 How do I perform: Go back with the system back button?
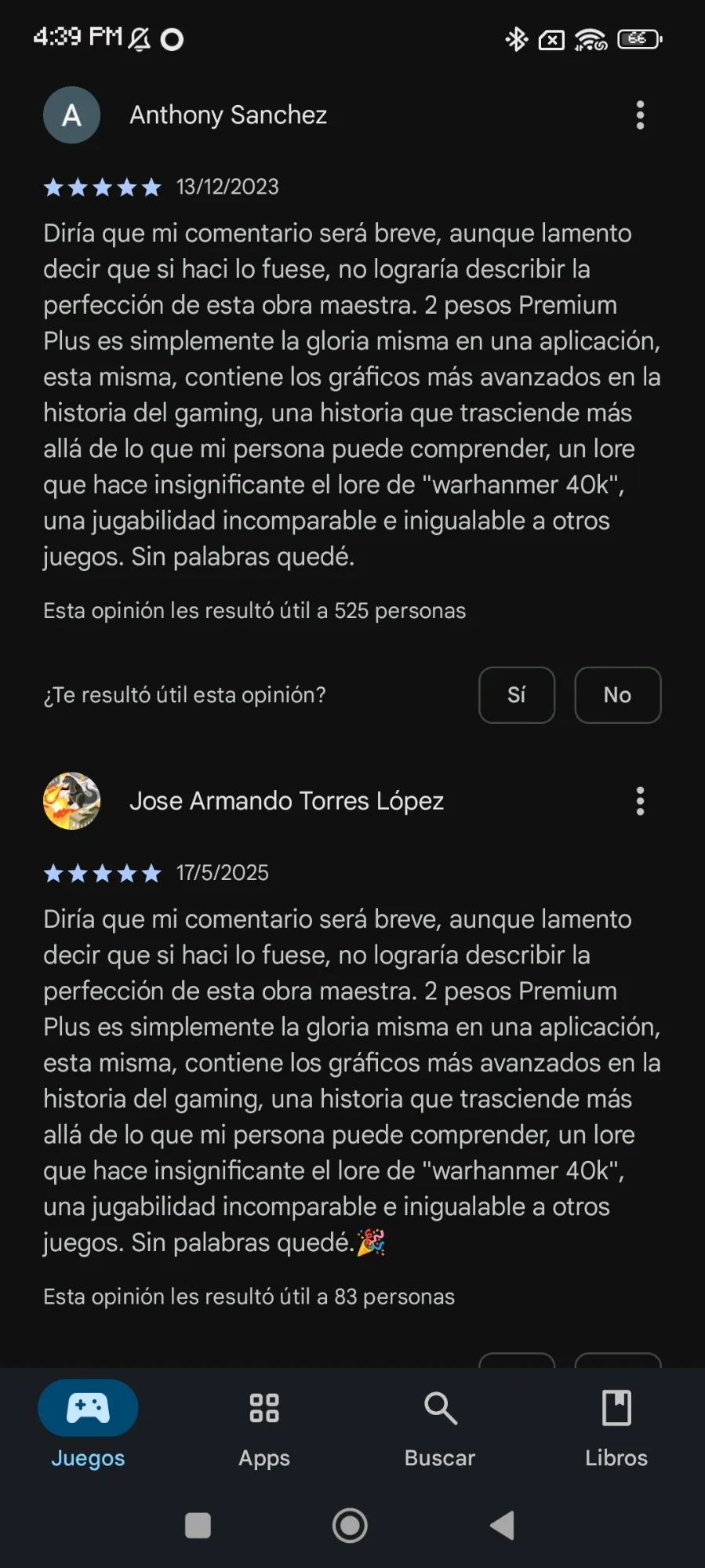[502, 1526]
